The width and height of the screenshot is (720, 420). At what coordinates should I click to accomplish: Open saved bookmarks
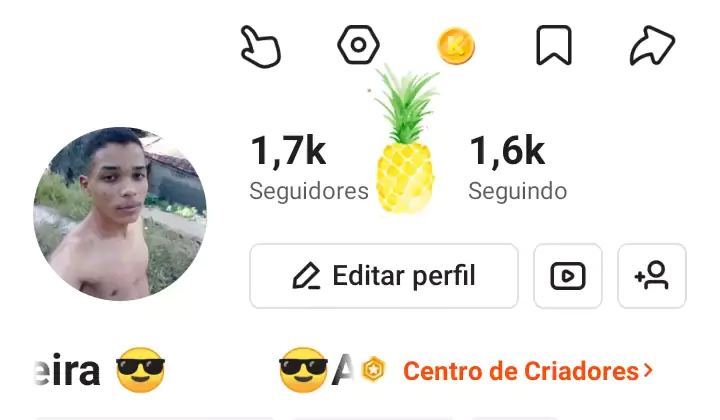(552, 46)
